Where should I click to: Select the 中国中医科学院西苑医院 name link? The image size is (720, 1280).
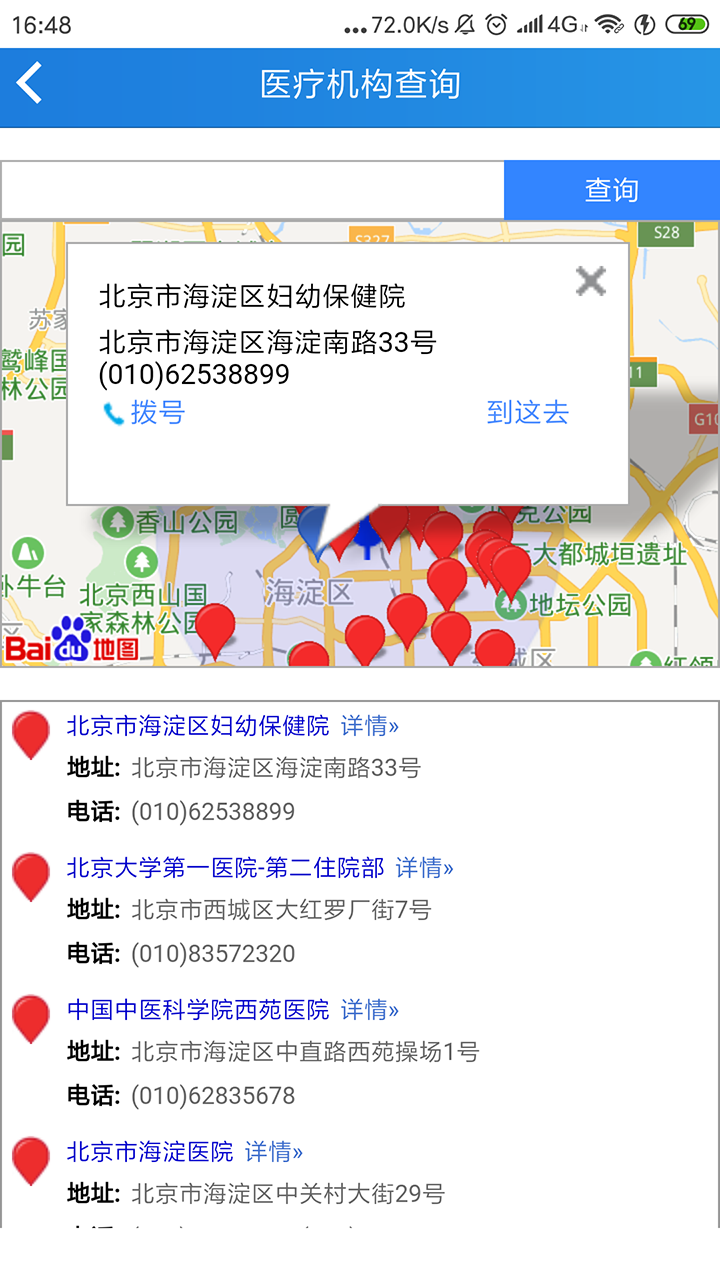198,1010
